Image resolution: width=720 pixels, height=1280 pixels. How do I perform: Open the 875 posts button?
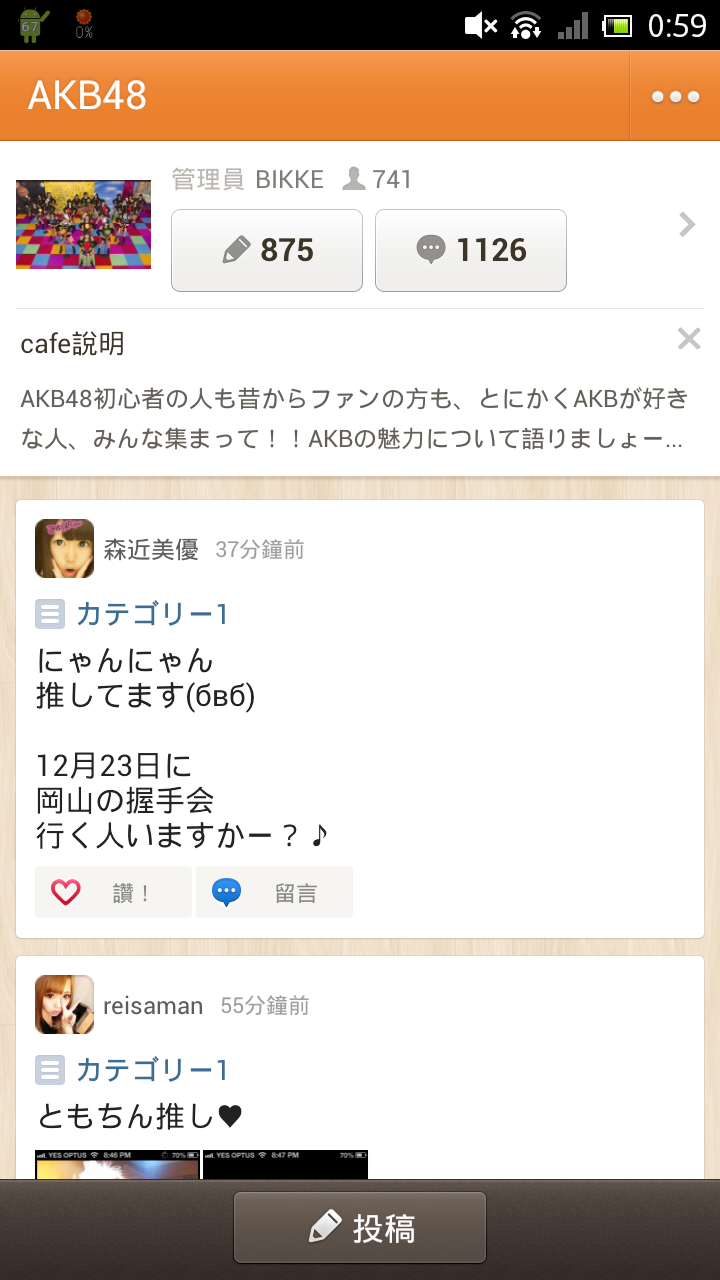pos(267,250)
